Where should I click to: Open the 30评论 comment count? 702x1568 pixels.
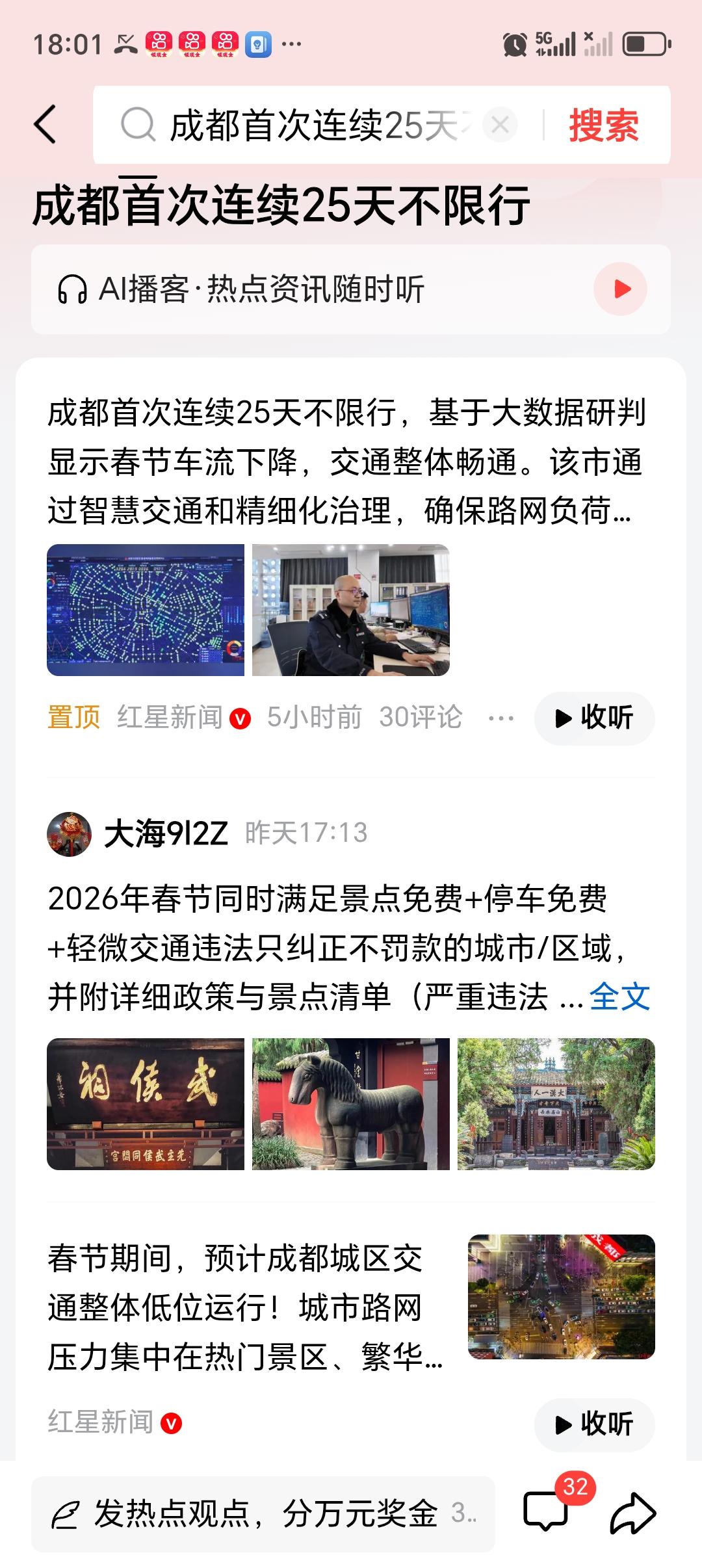pos(421,716)
